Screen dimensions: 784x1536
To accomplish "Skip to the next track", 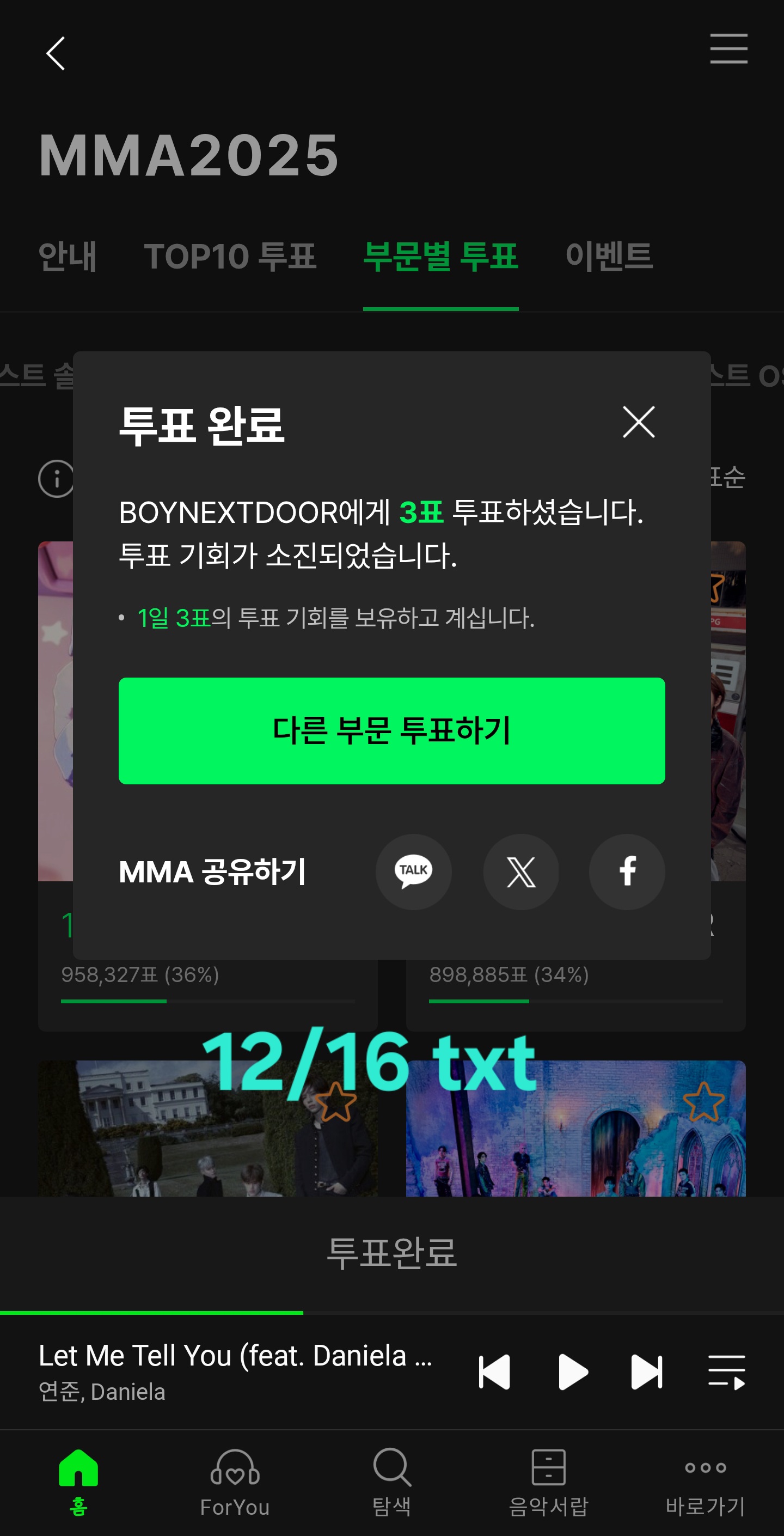I will coord(647,1370).
